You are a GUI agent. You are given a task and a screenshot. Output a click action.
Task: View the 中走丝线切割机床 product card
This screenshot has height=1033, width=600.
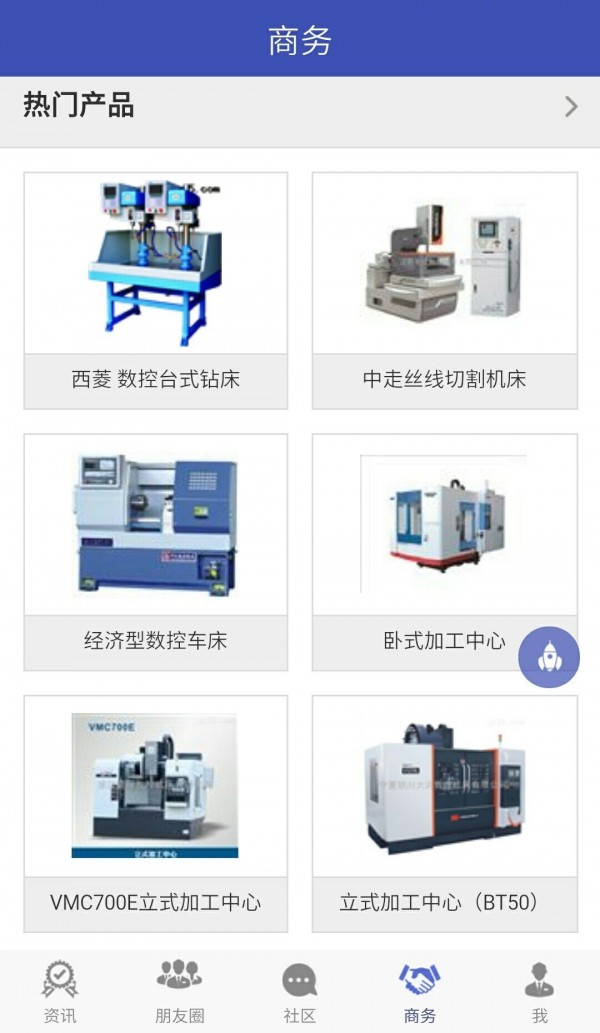pyautogui.click(x=444, y=290)
